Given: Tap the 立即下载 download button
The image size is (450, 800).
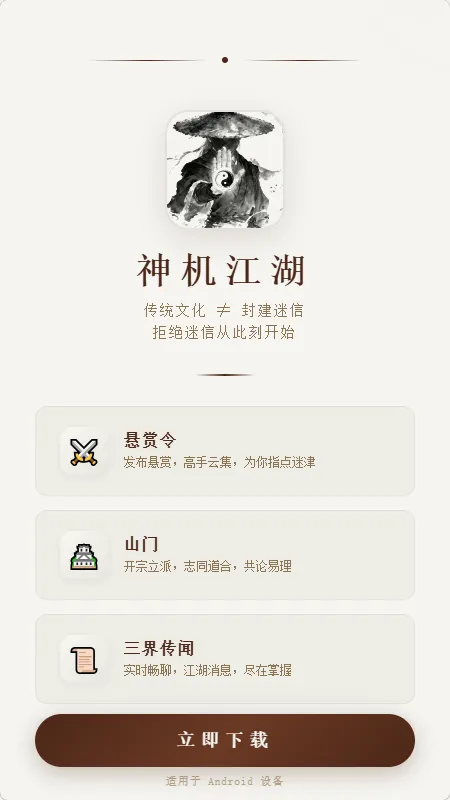Looking at the screenshot, I should [224, 740].
